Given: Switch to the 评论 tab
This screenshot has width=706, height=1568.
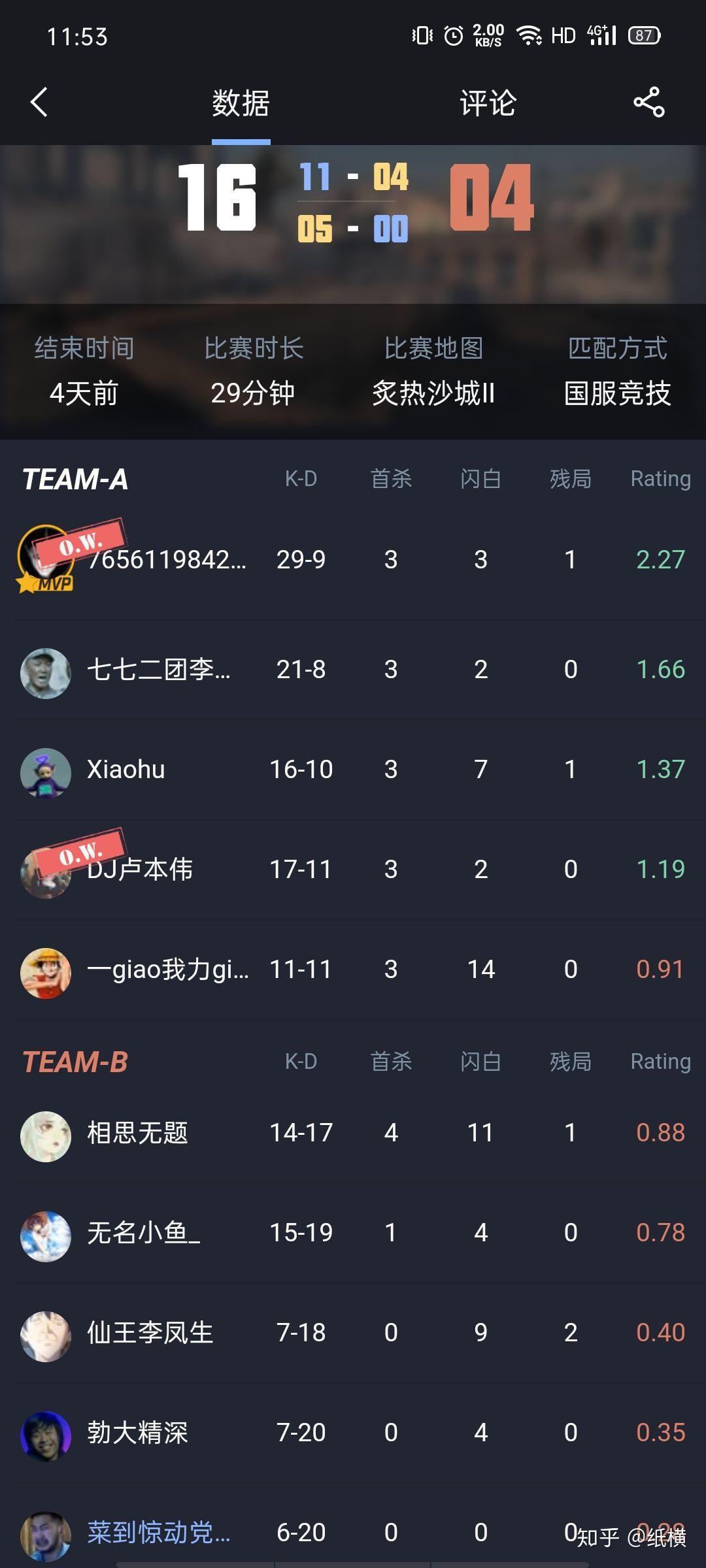Looking at the screenshot, I should click(x=488, y=103).
